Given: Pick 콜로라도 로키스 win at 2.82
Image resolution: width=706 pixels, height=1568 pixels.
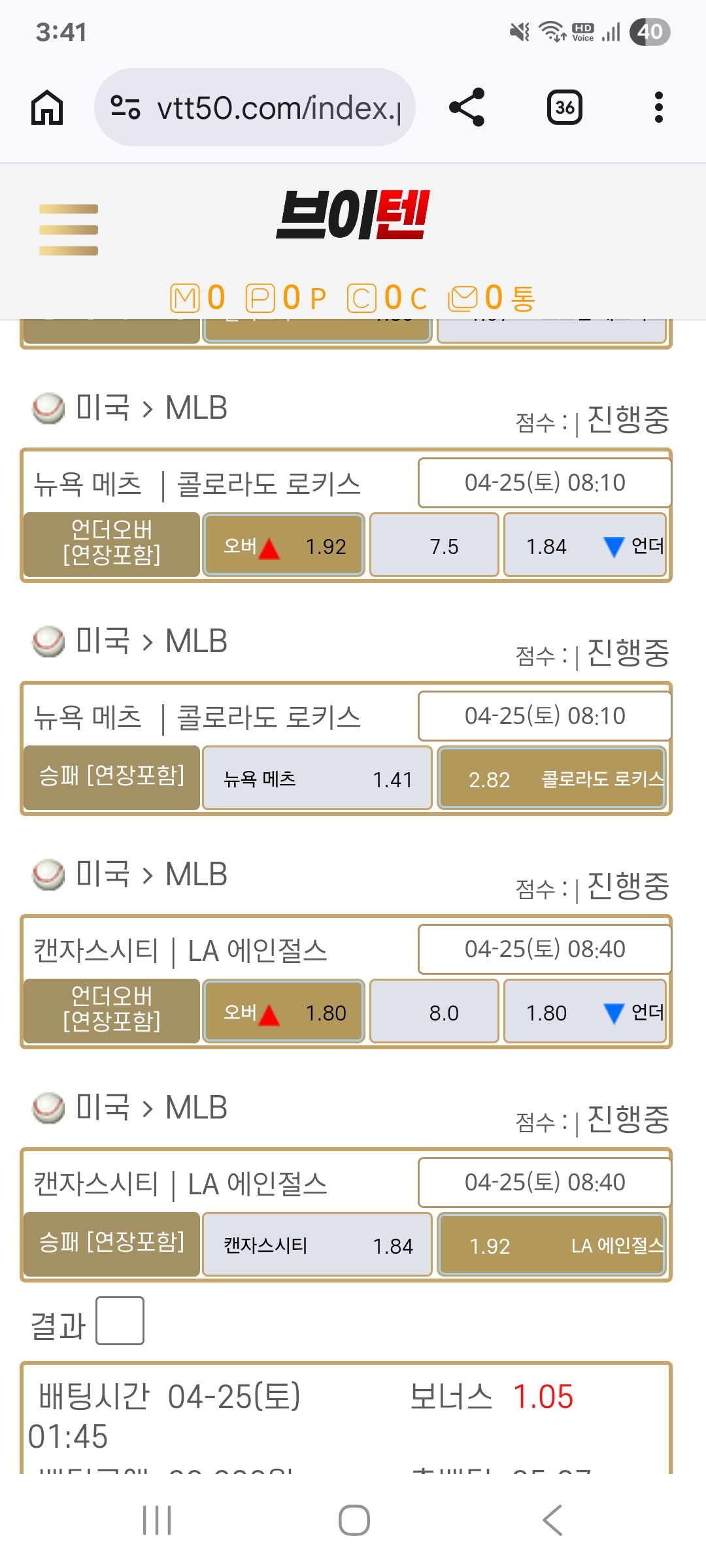Looking at the screenshot, I should (x=552, y=779).
